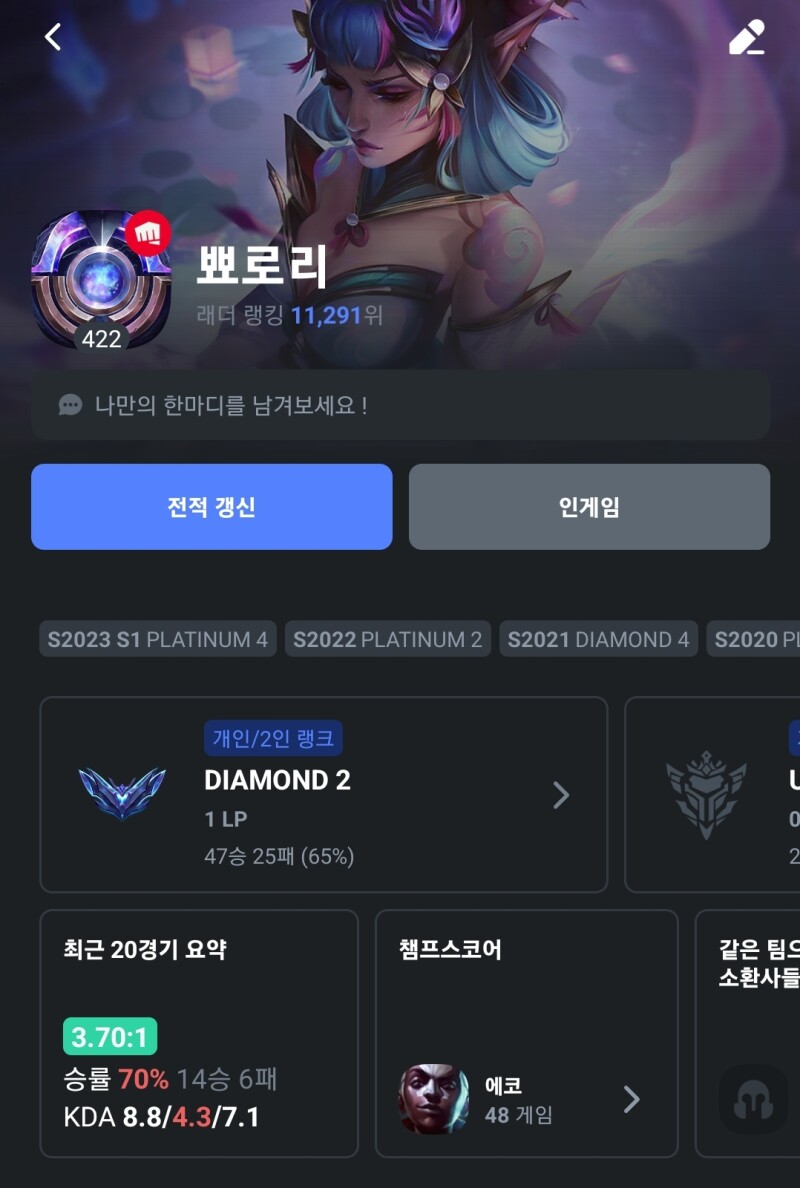This screenshot has height=1188, width=800.
Task: Open the 개인/2인 랭크 DIAMOND 2 card
Action: 323,794
